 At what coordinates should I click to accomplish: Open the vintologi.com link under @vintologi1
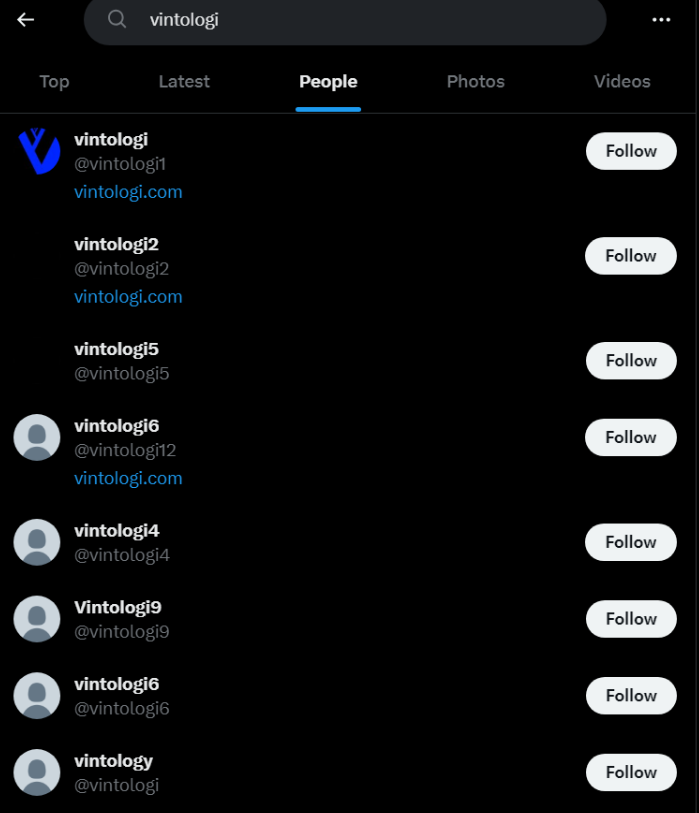click(x=128, y=192)
